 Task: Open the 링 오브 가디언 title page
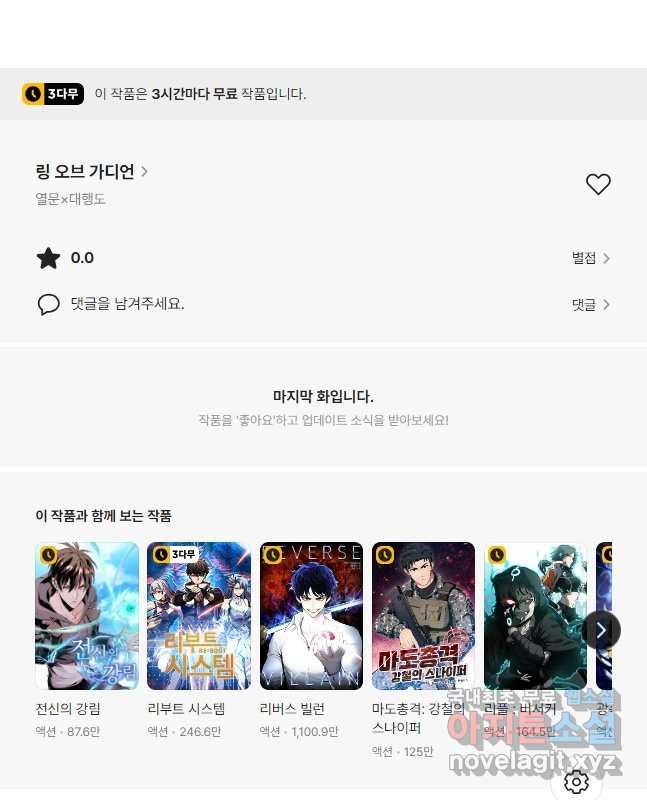[91, 172]
